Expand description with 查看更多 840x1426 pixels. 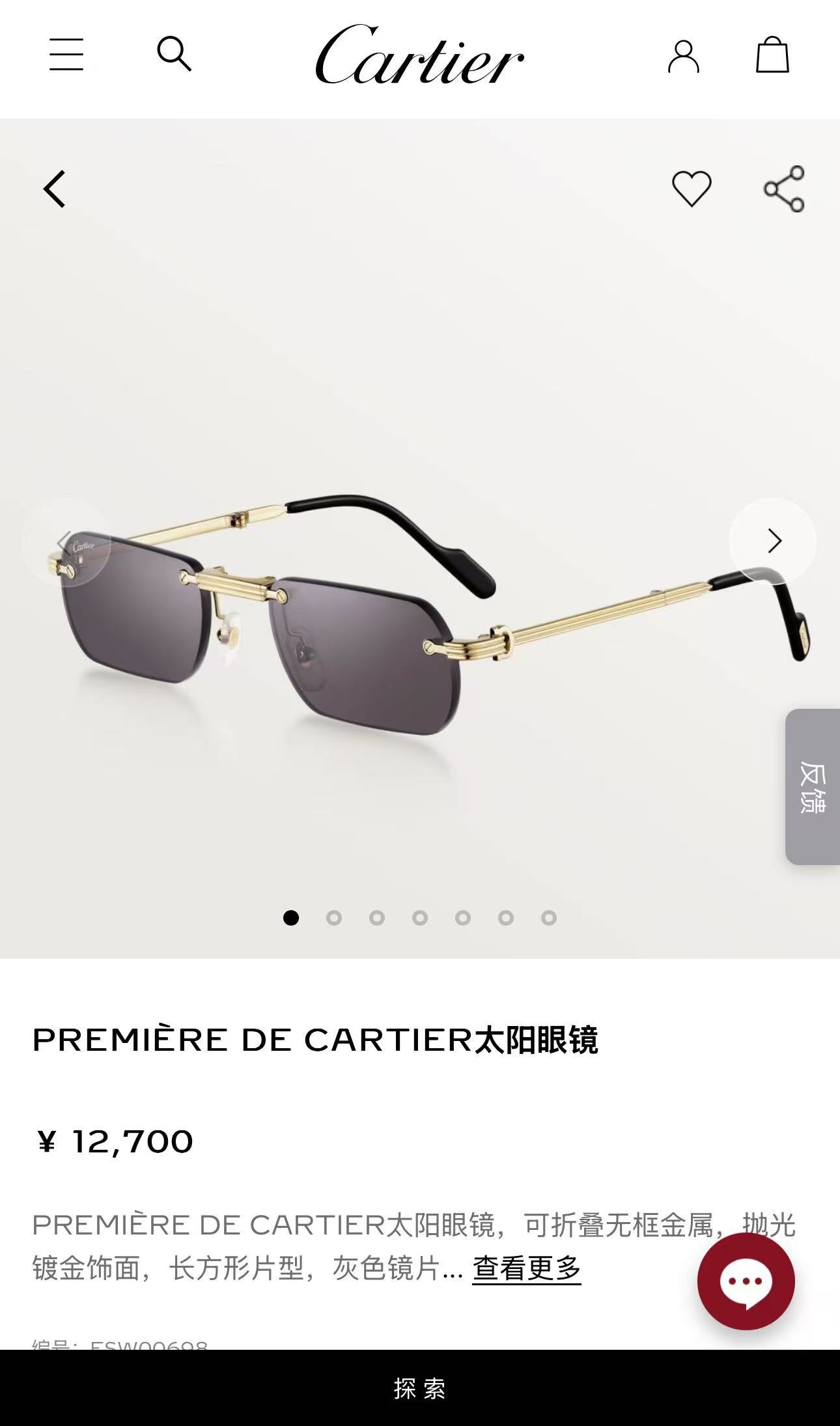click(x=526, y=1268)
